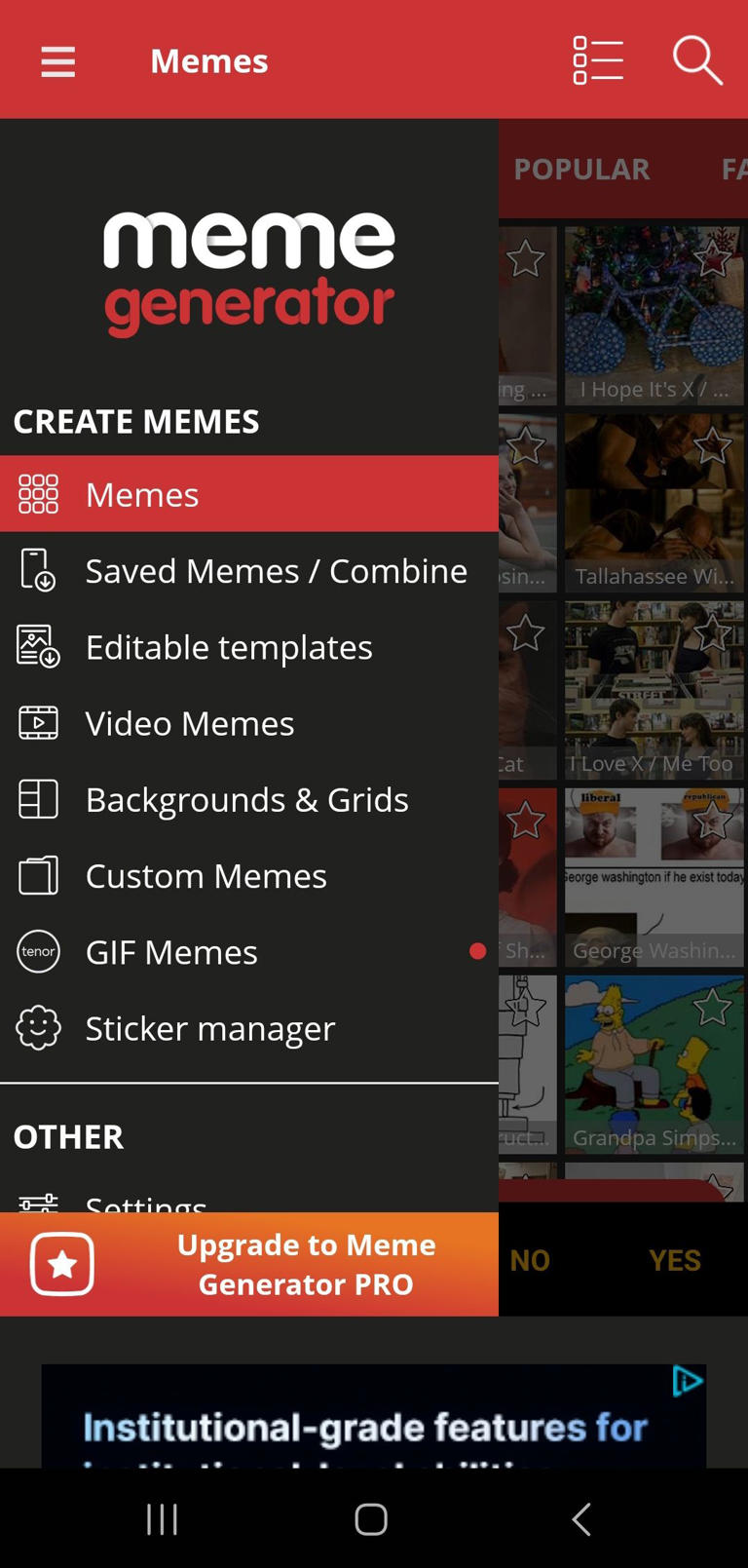Image resolution: width=748 pixels, height=1568 pixels.
Task: Open the Editable templates section
Action: (x=228, y=646)
